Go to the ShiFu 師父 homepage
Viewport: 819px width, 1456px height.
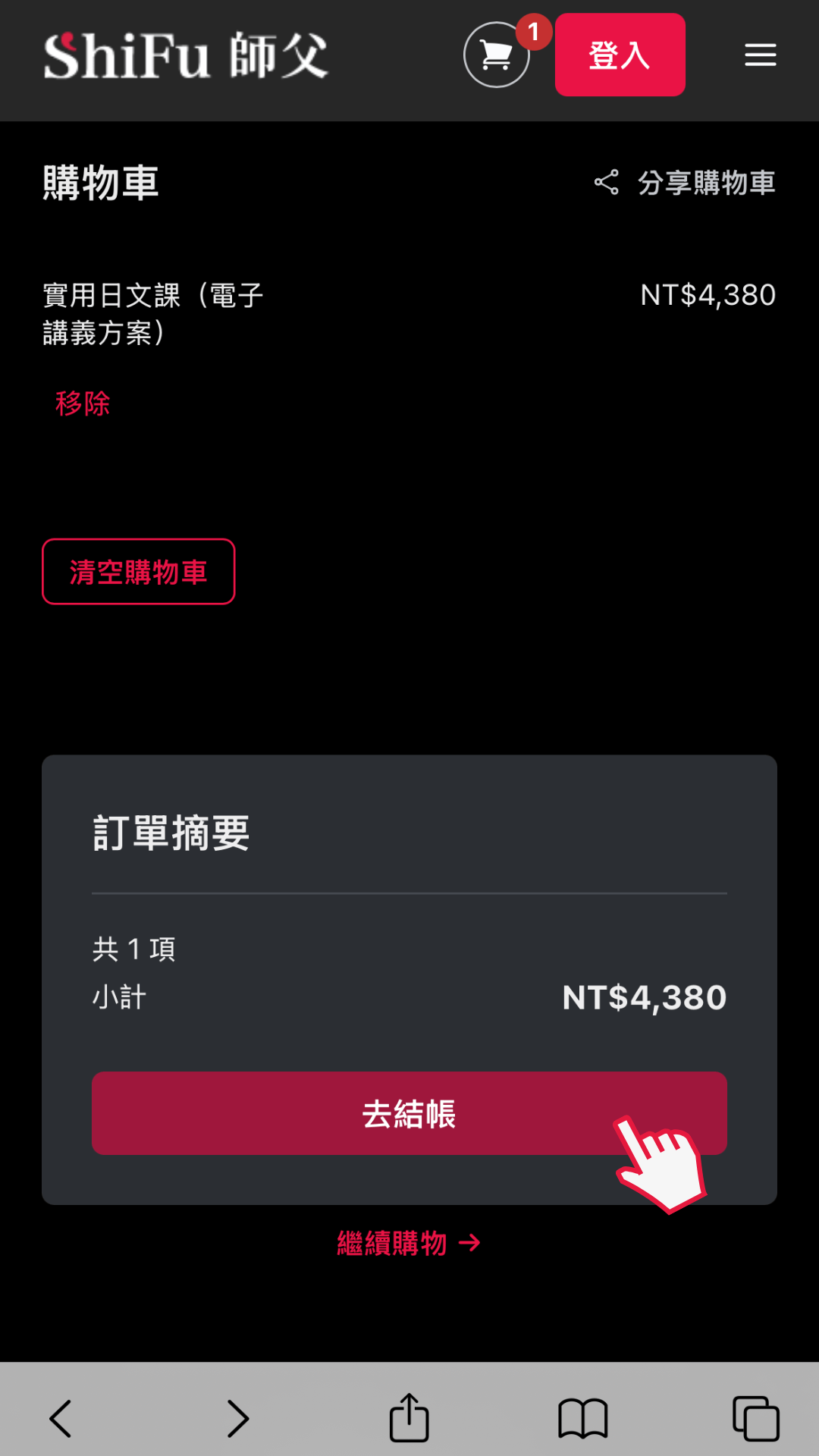[x=186, y=56]
